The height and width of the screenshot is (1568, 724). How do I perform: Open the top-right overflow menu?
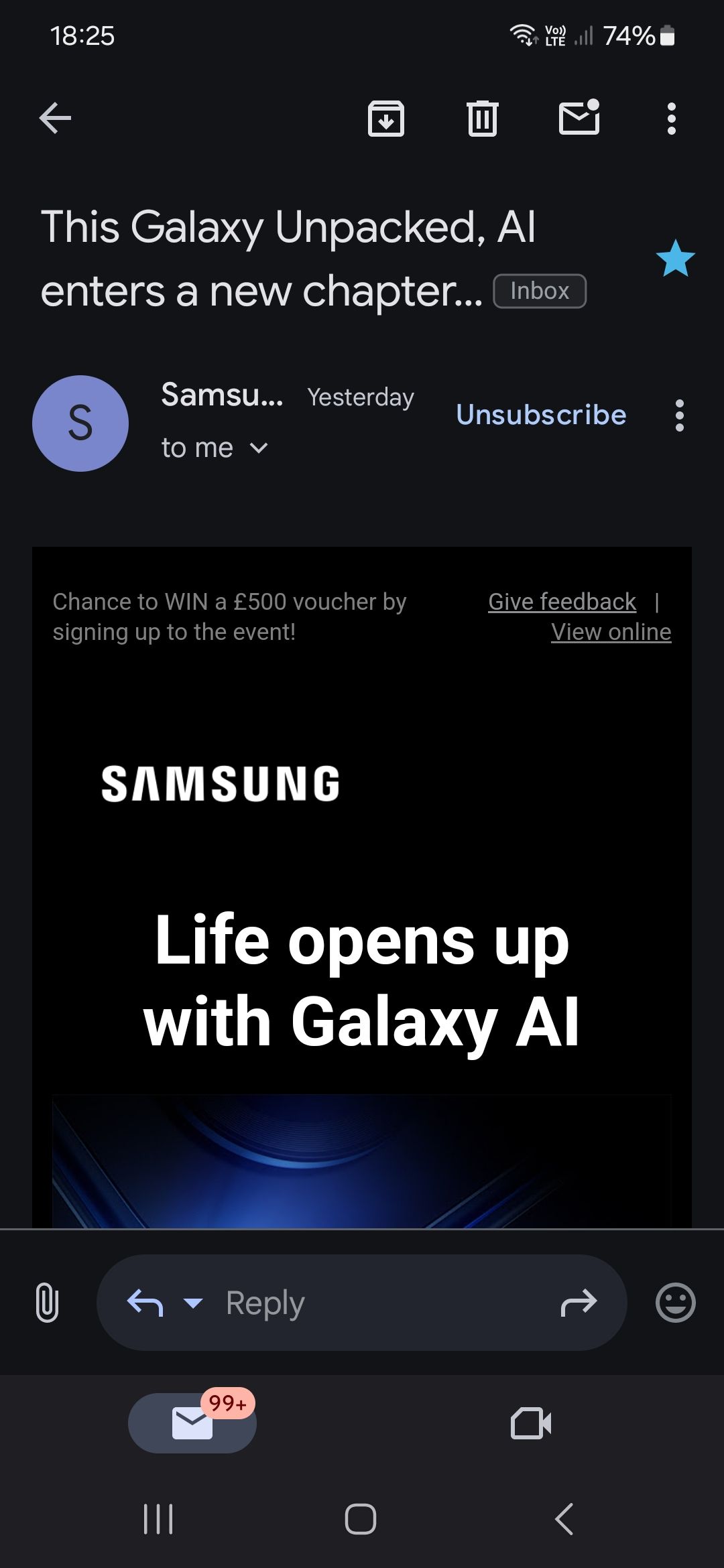(x=670, y=119)
